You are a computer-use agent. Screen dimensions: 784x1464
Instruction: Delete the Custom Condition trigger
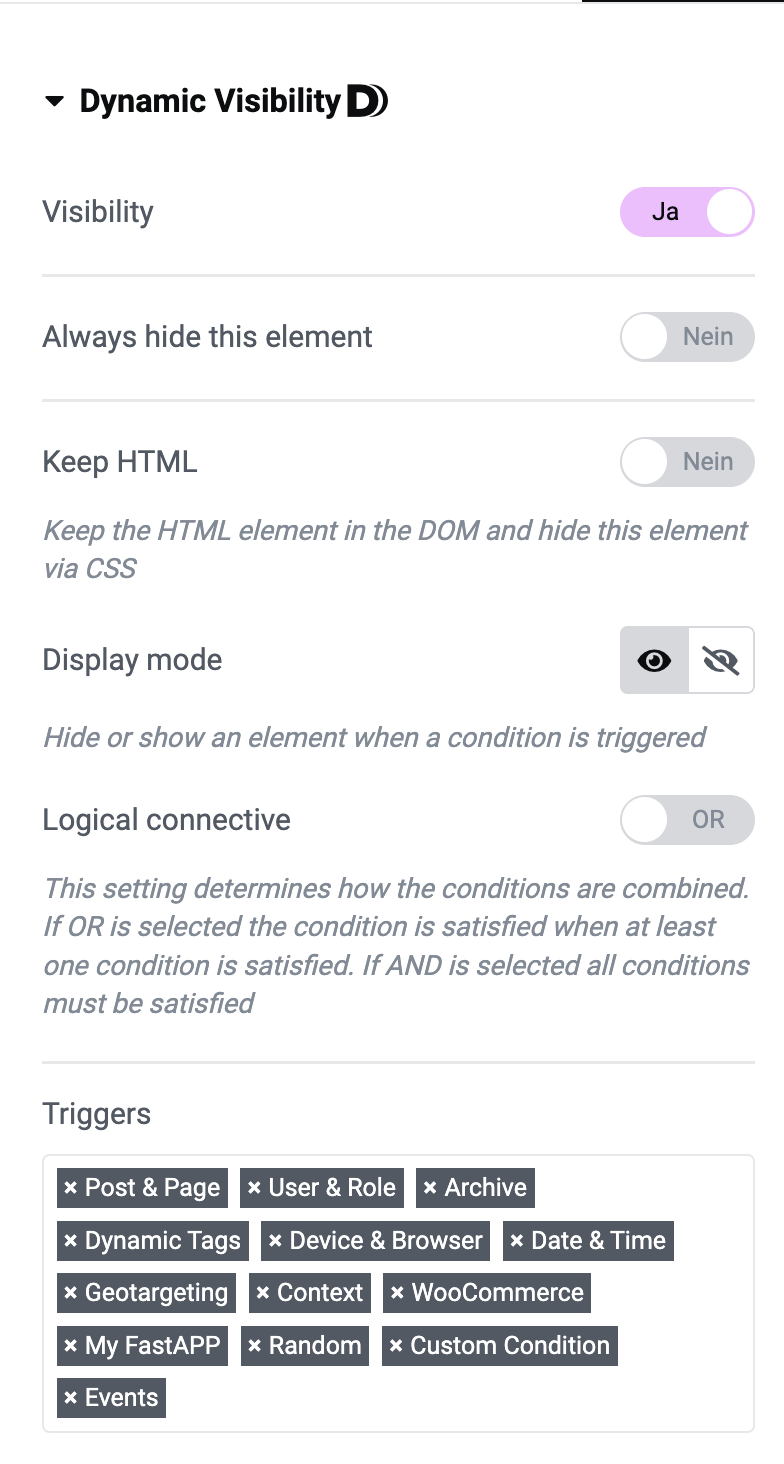pyautogui.click(x=396, y=1346)
